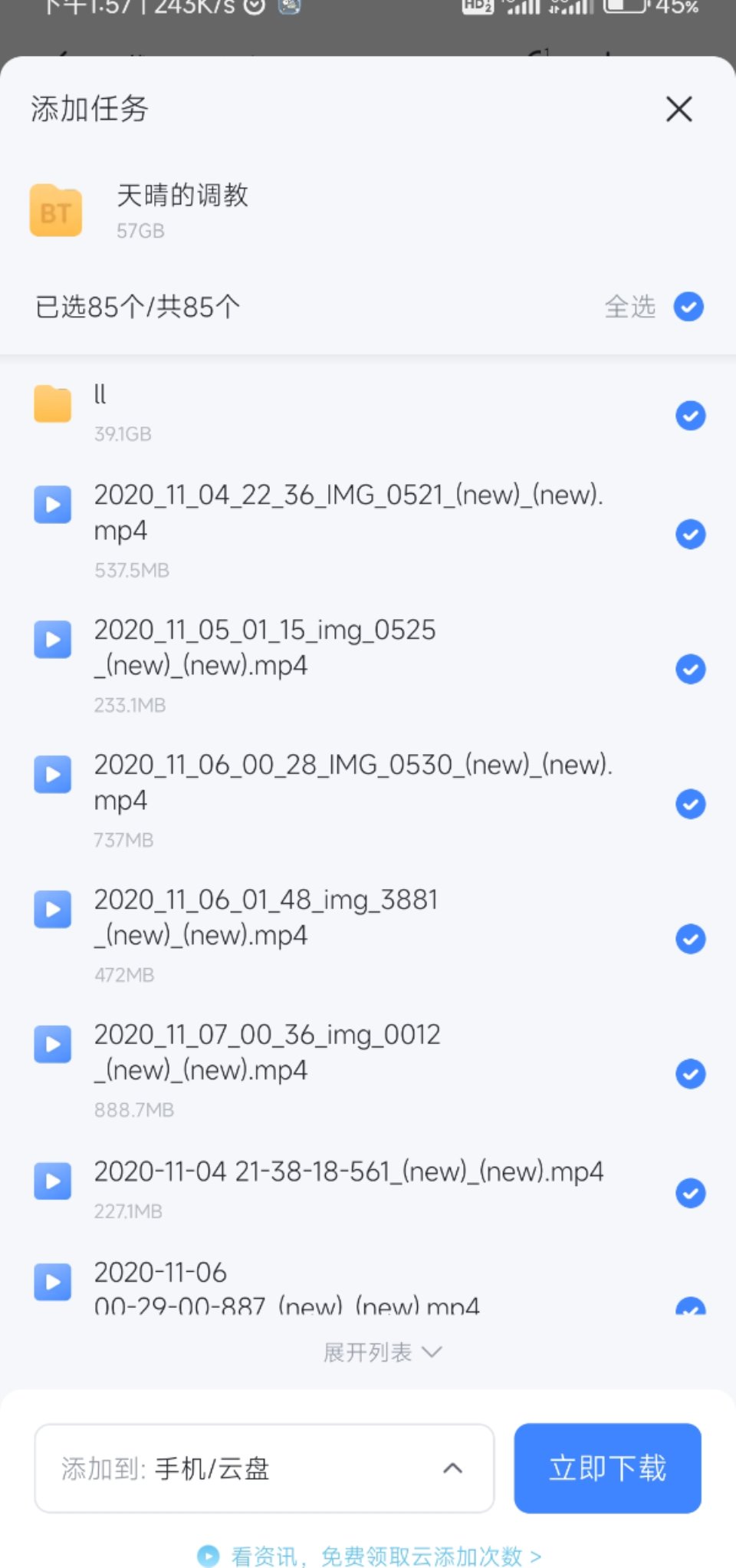Uncheck the IMG_0530 video file
The height and width of the screenshot is (1568, 736).
(x=690, y=804)
